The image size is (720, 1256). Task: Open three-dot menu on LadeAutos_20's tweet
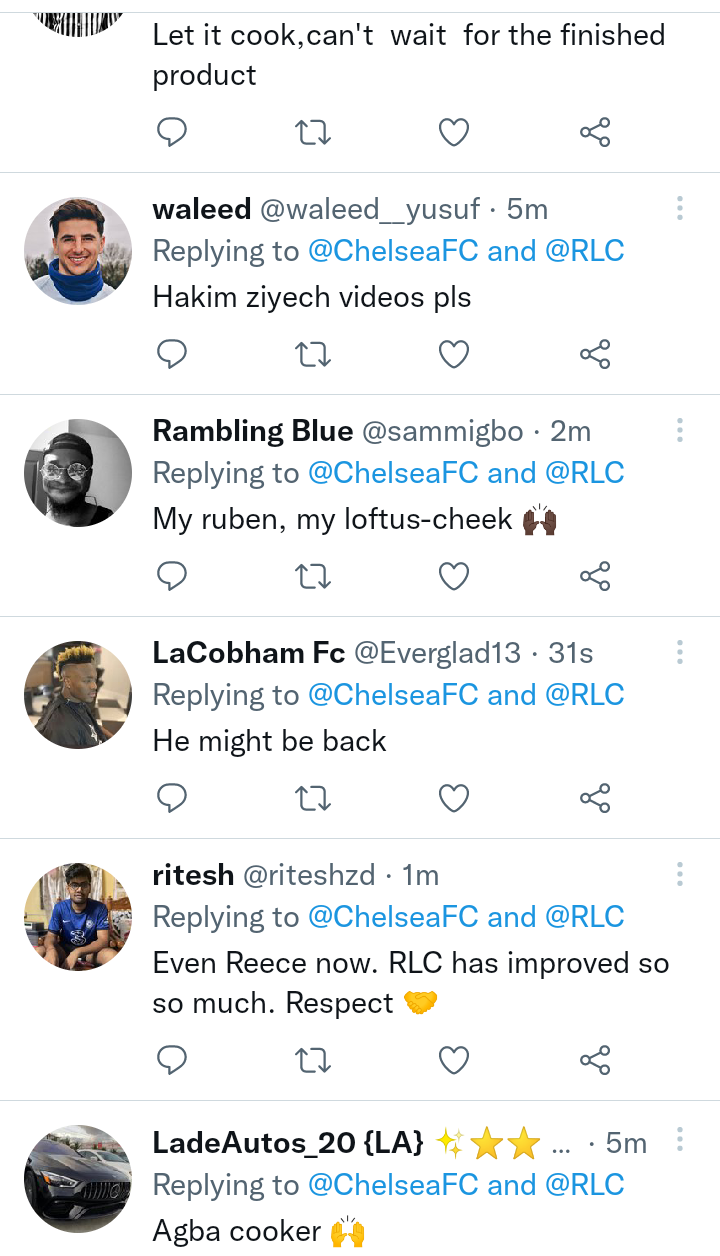coord(680,1140)
